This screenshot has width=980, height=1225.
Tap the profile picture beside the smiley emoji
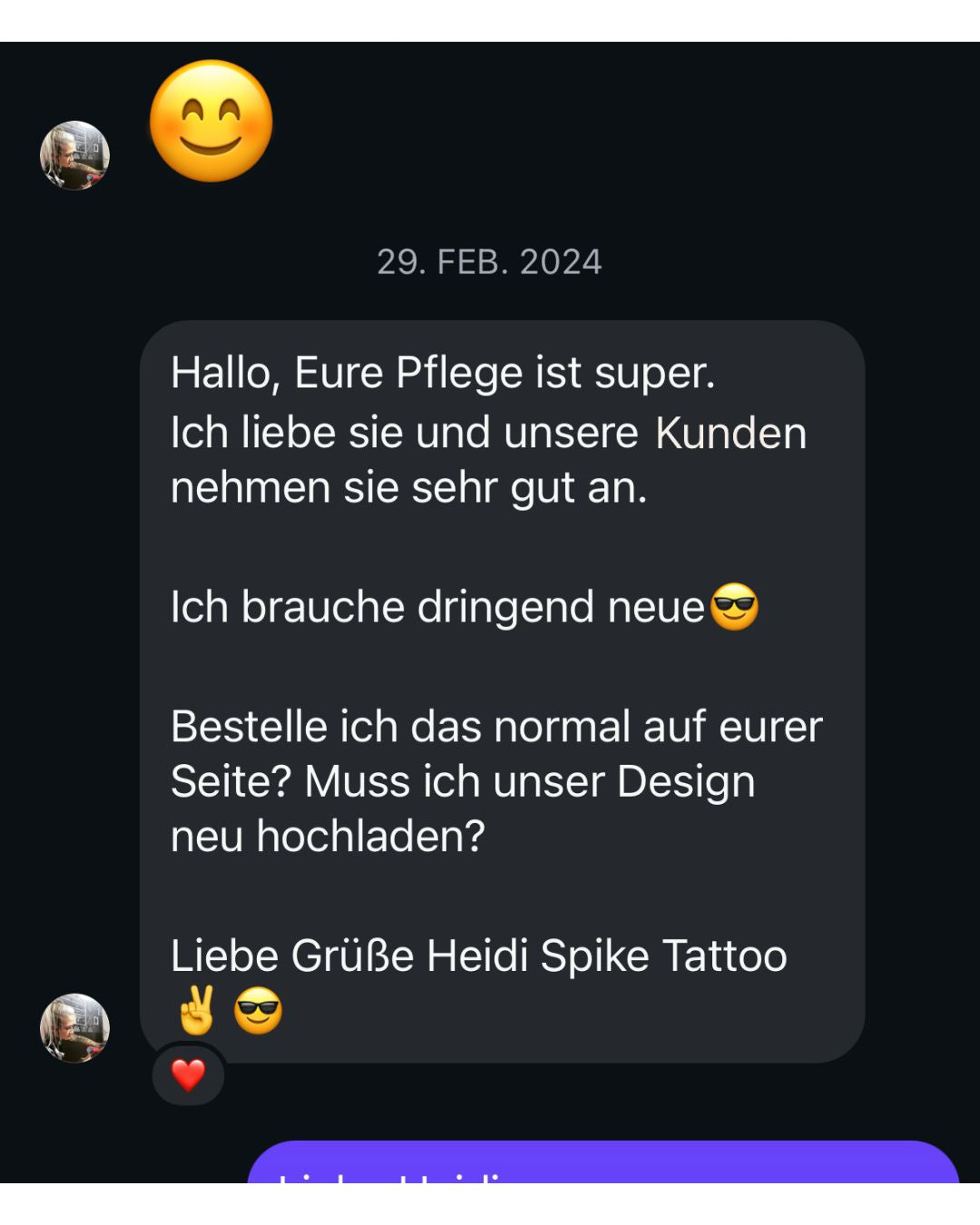[x=74, y=155]
